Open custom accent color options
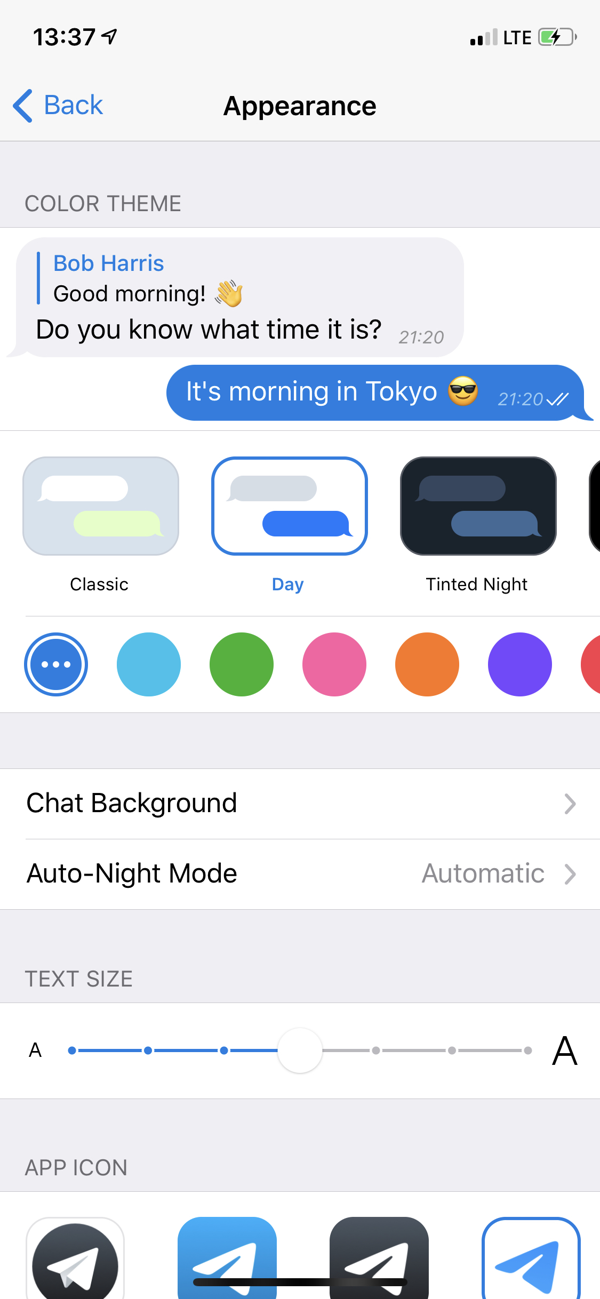The image size is (600, 1299). 56,664
